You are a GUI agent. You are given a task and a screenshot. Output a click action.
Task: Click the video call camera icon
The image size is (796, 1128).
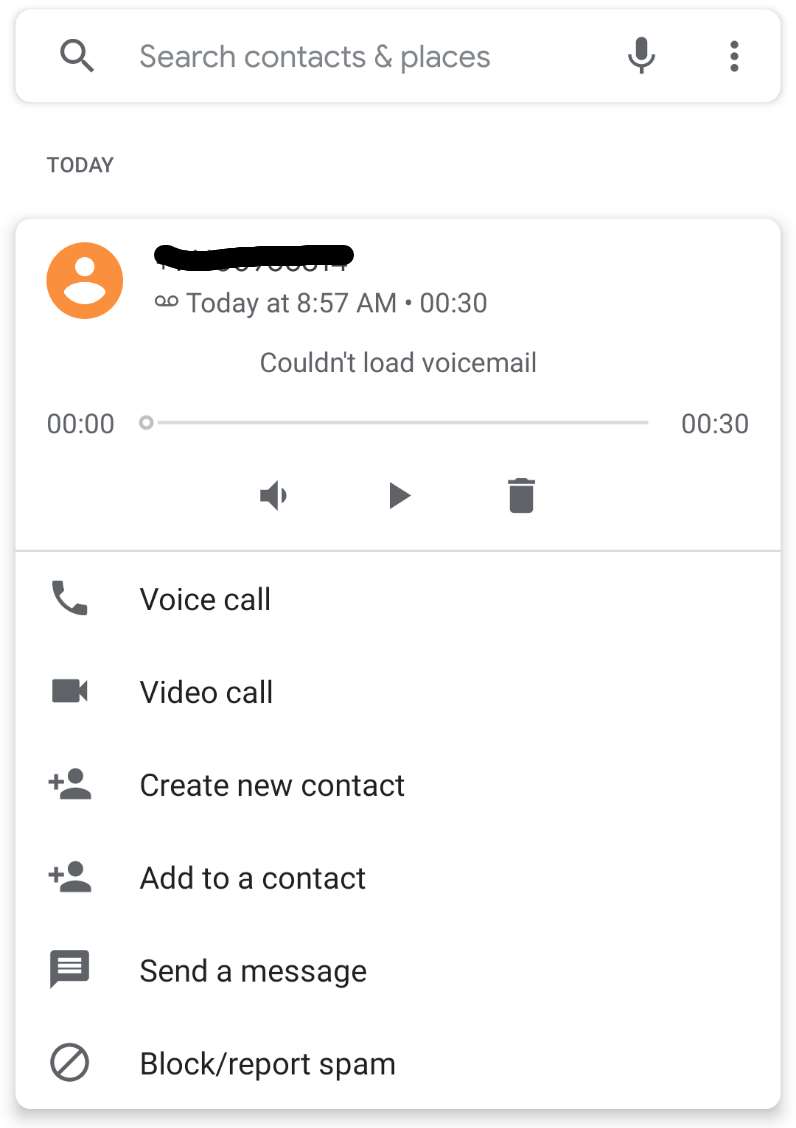(68, 691)
